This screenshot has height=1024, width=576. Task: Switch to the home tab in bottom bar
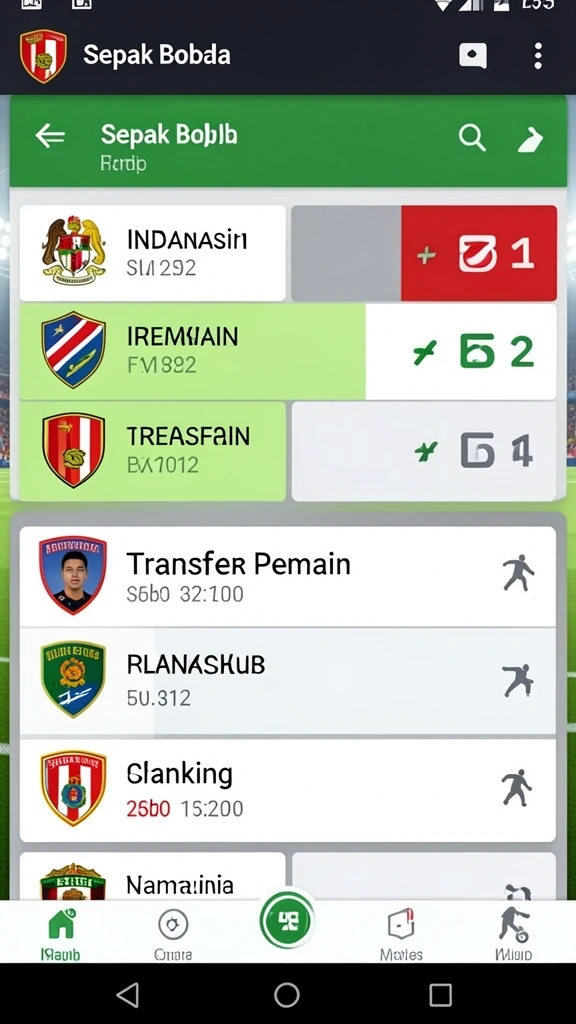(61, 933)
